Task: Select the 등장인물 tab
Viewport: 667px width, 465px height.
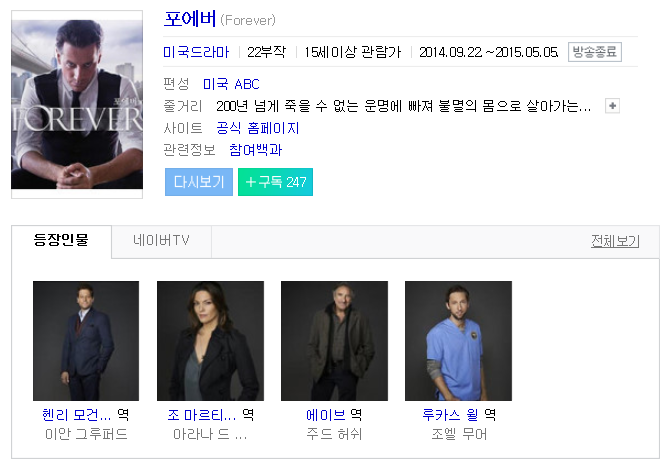Action: pyautogui.click(x=61, y=241)
